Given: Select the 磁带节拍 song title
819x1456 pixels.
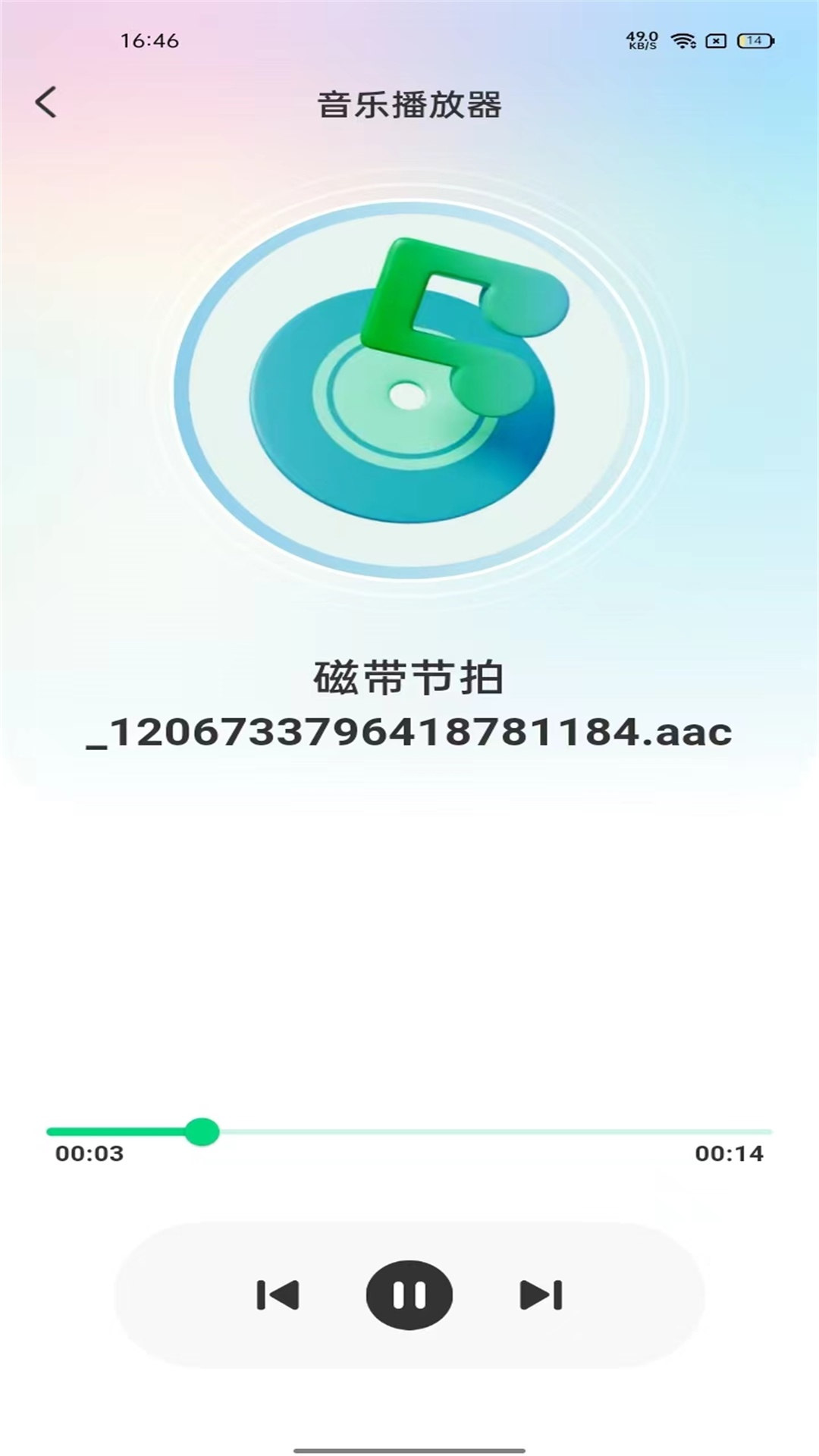Looking at the screenshot, I should pos(409,681).
